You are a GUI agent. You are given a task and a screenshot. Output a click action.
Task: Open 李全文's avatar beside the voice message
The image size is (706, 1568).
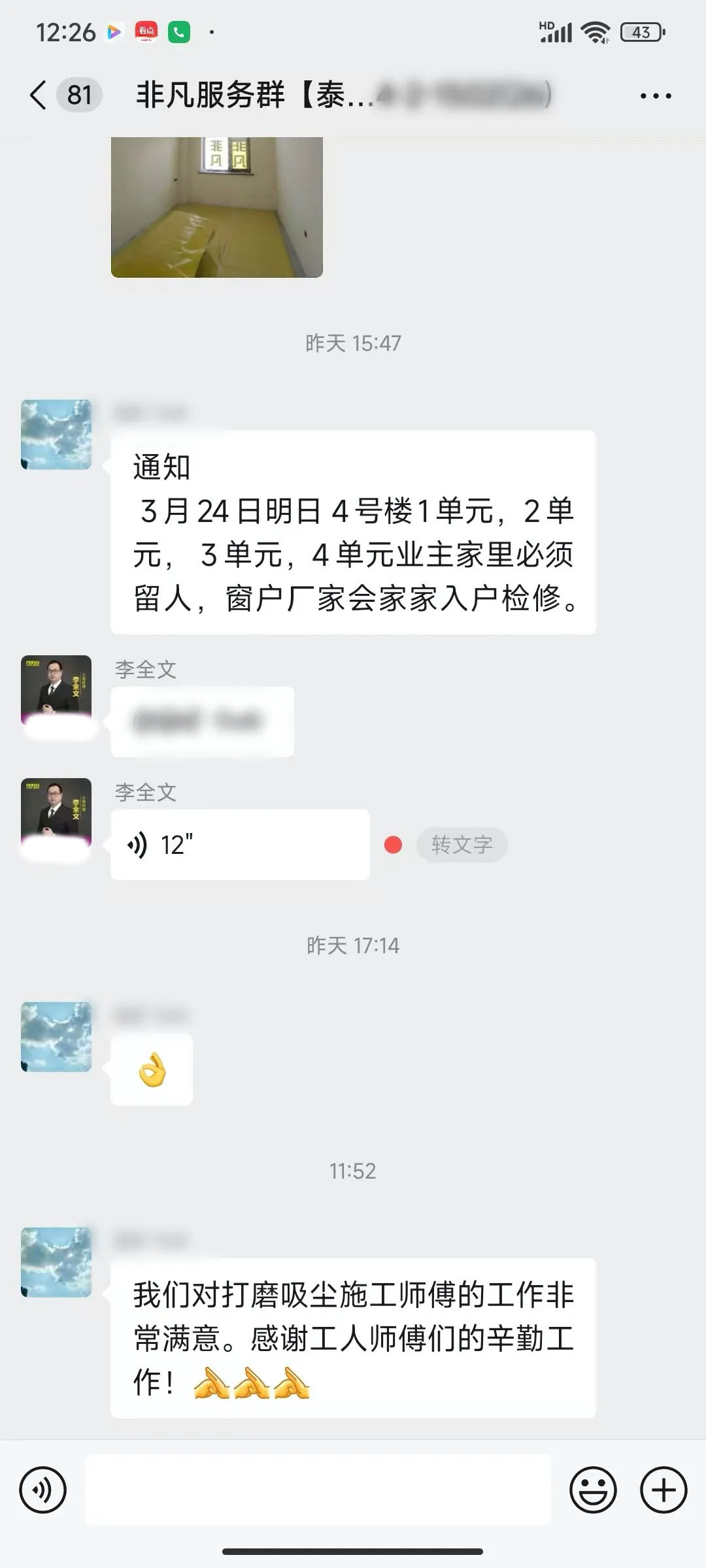point(56,813)
